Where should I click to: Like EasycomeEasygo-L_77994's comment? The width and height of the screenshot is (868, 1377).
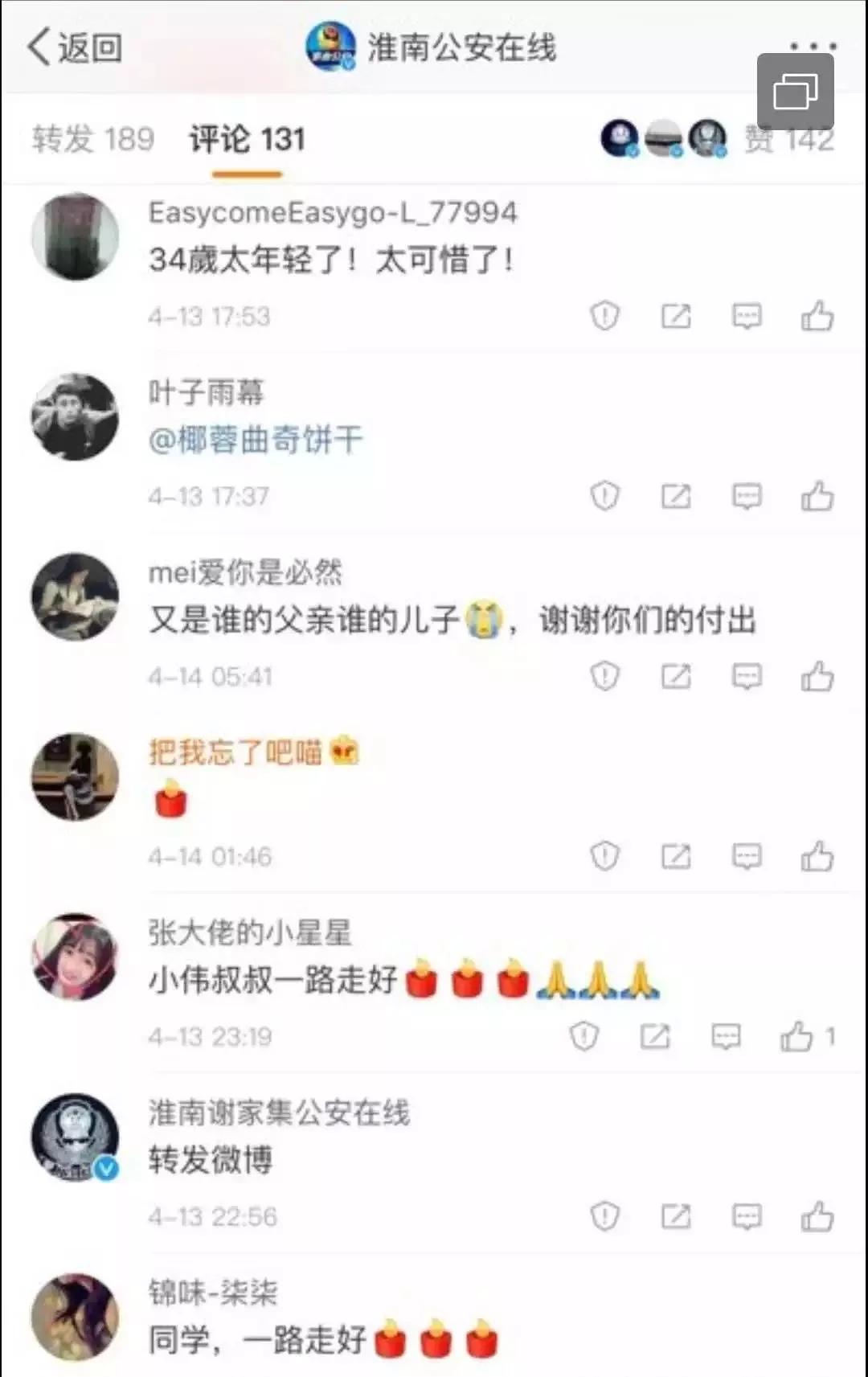pos(817,316)
